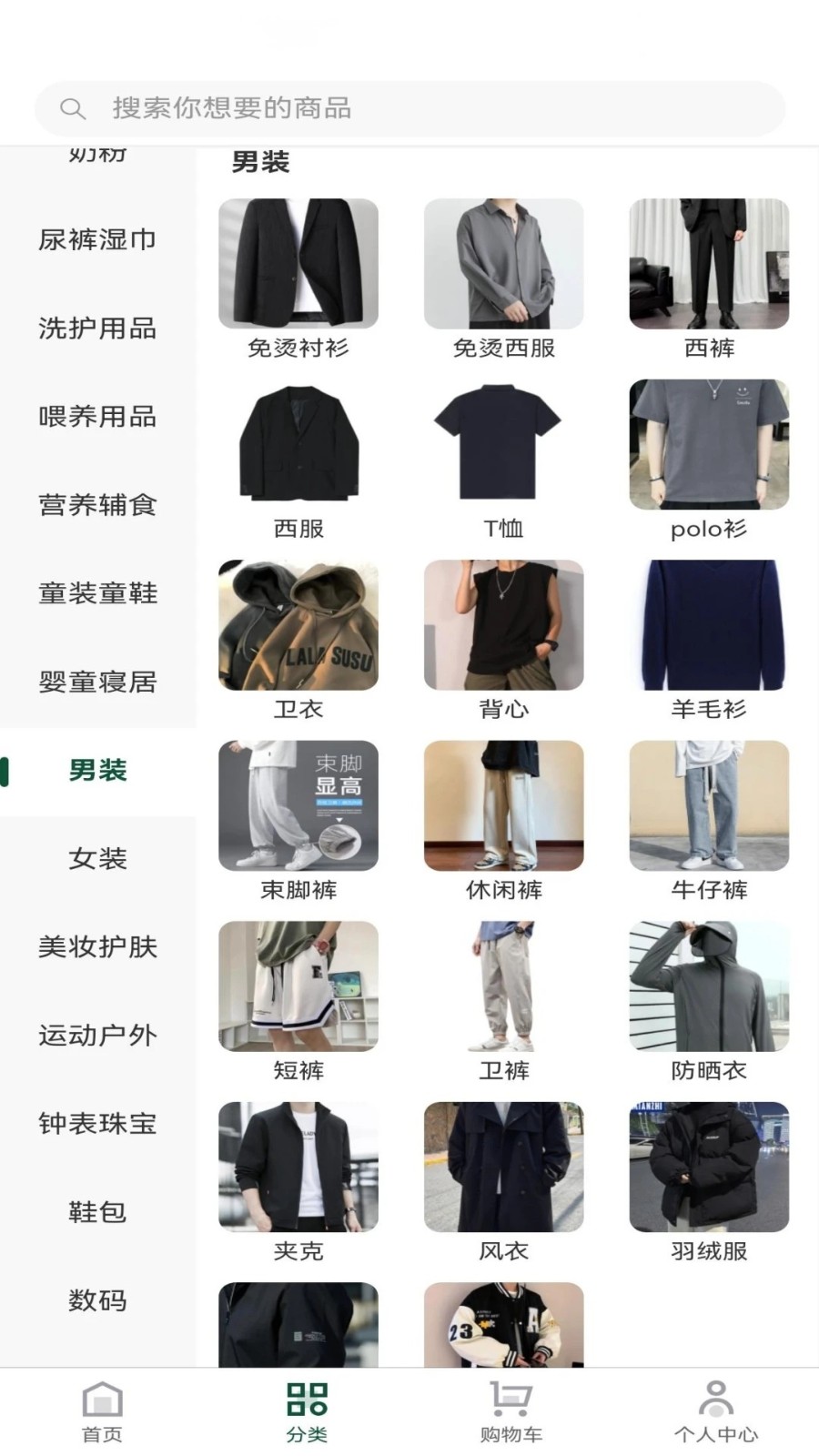The width and height of the screenshot is (819, 1456).
Task: Open the 数码 category
Action: 97,1299
